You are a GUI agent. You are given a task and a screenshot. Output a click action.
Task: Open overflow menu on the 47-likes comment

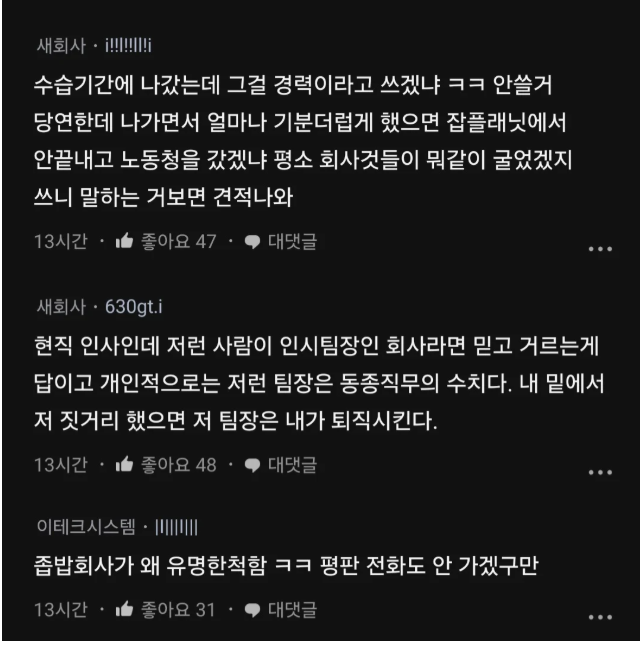pos(598,248)
